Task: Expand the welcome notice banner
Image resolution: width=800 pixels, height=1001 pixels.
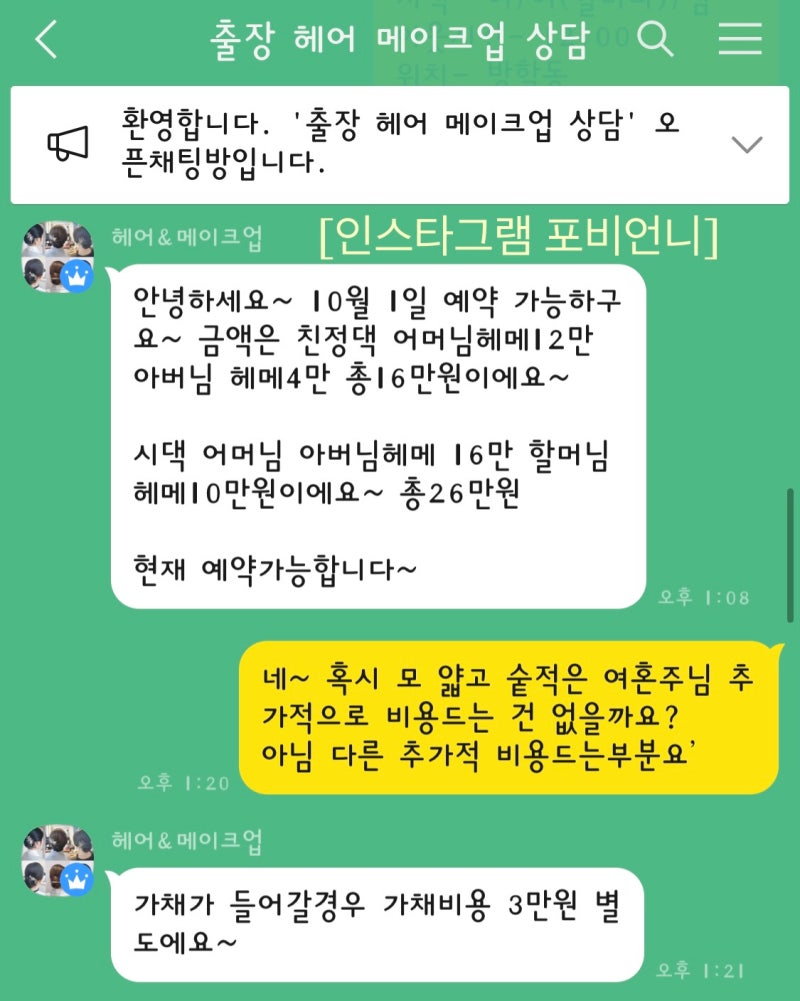Action: coord(746,145)
